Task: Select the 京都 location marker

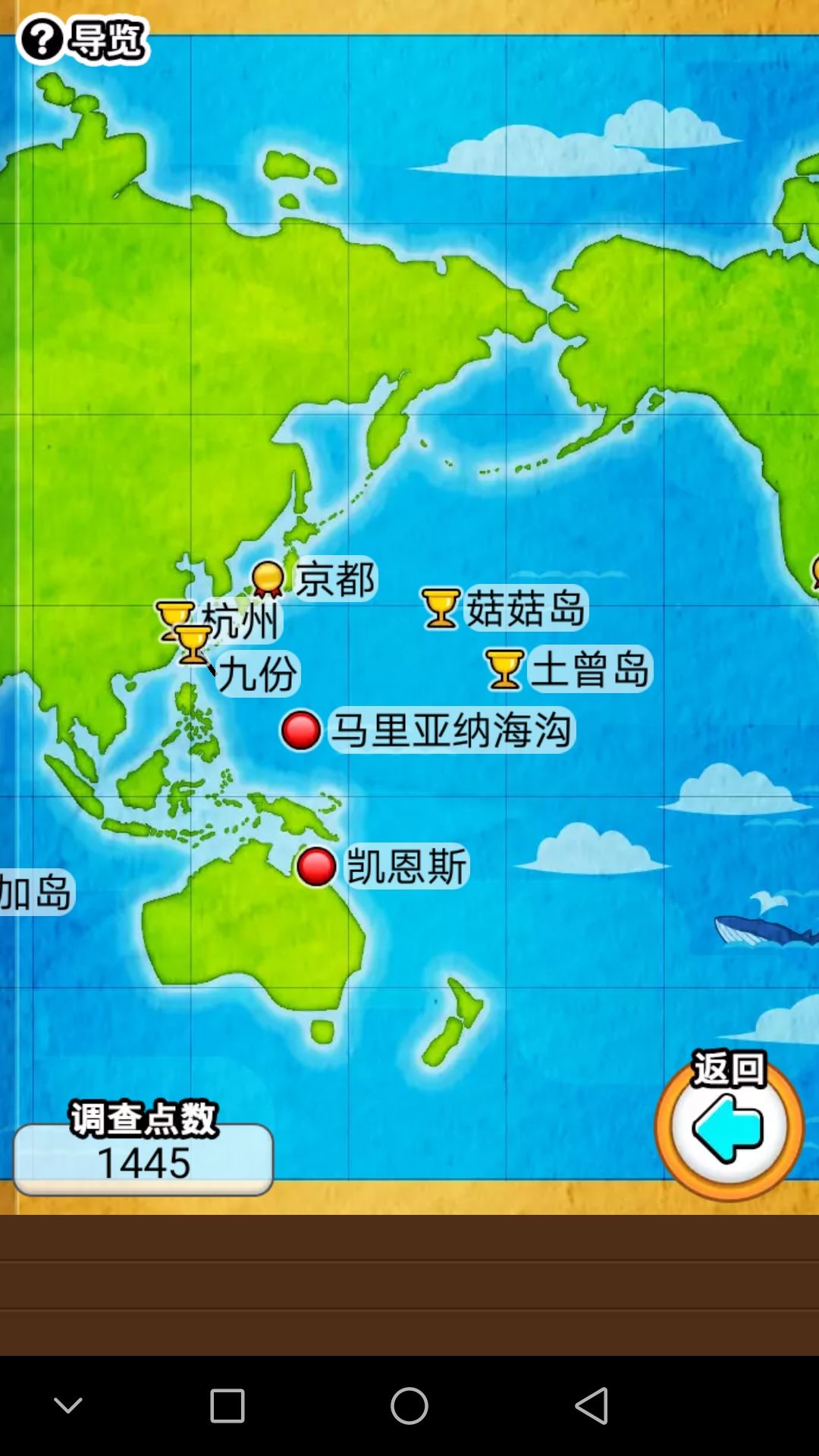Action: click(268, 580)
